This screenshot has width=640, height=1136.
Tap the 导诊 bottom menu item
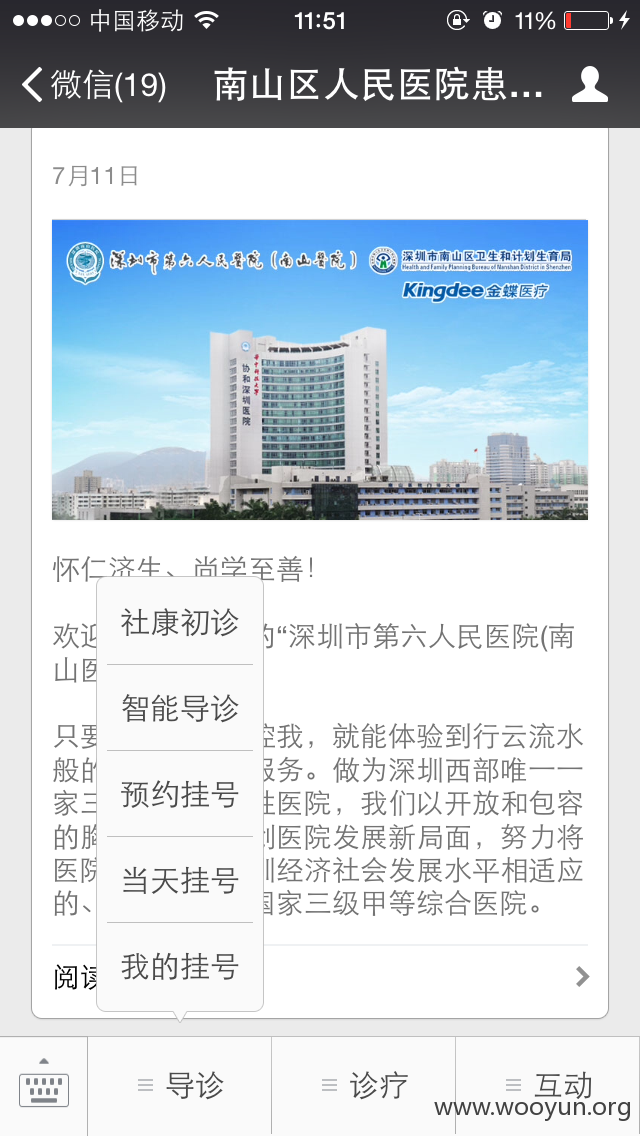(180, 1085)
